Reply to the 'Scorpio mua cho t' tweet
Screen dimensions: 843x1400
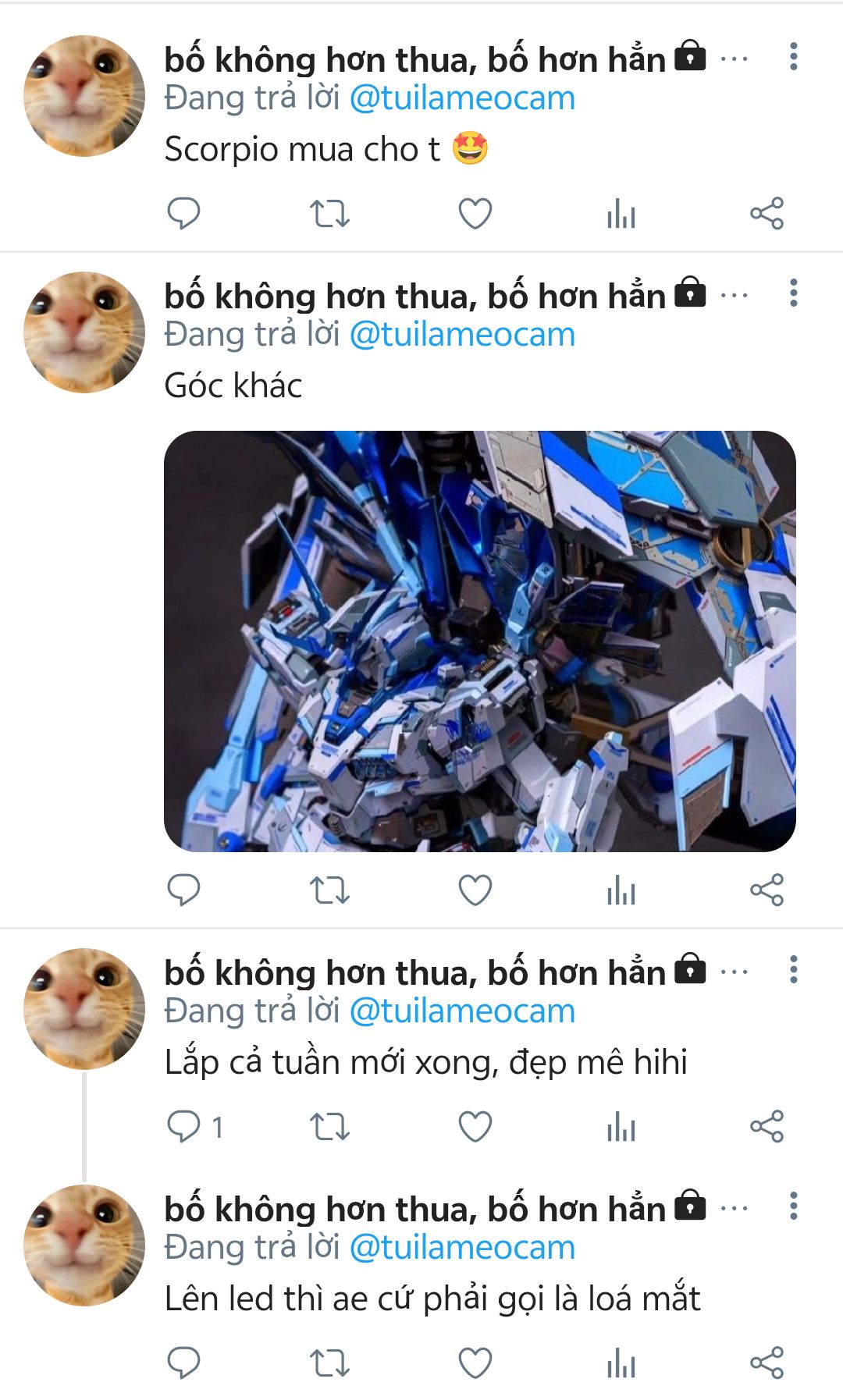pos(184,213)
